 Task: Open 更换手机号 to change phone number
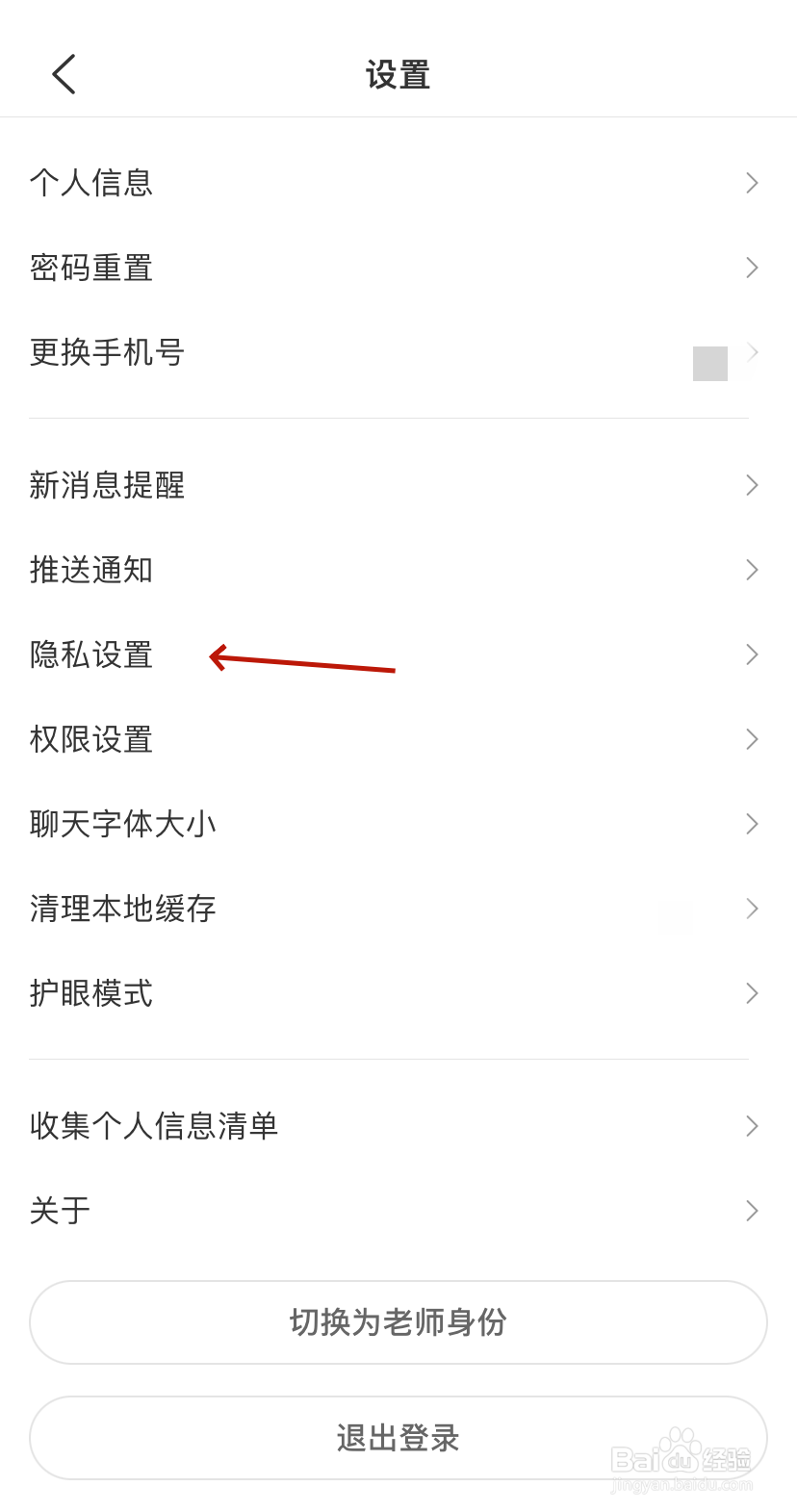tap(107, 353)
